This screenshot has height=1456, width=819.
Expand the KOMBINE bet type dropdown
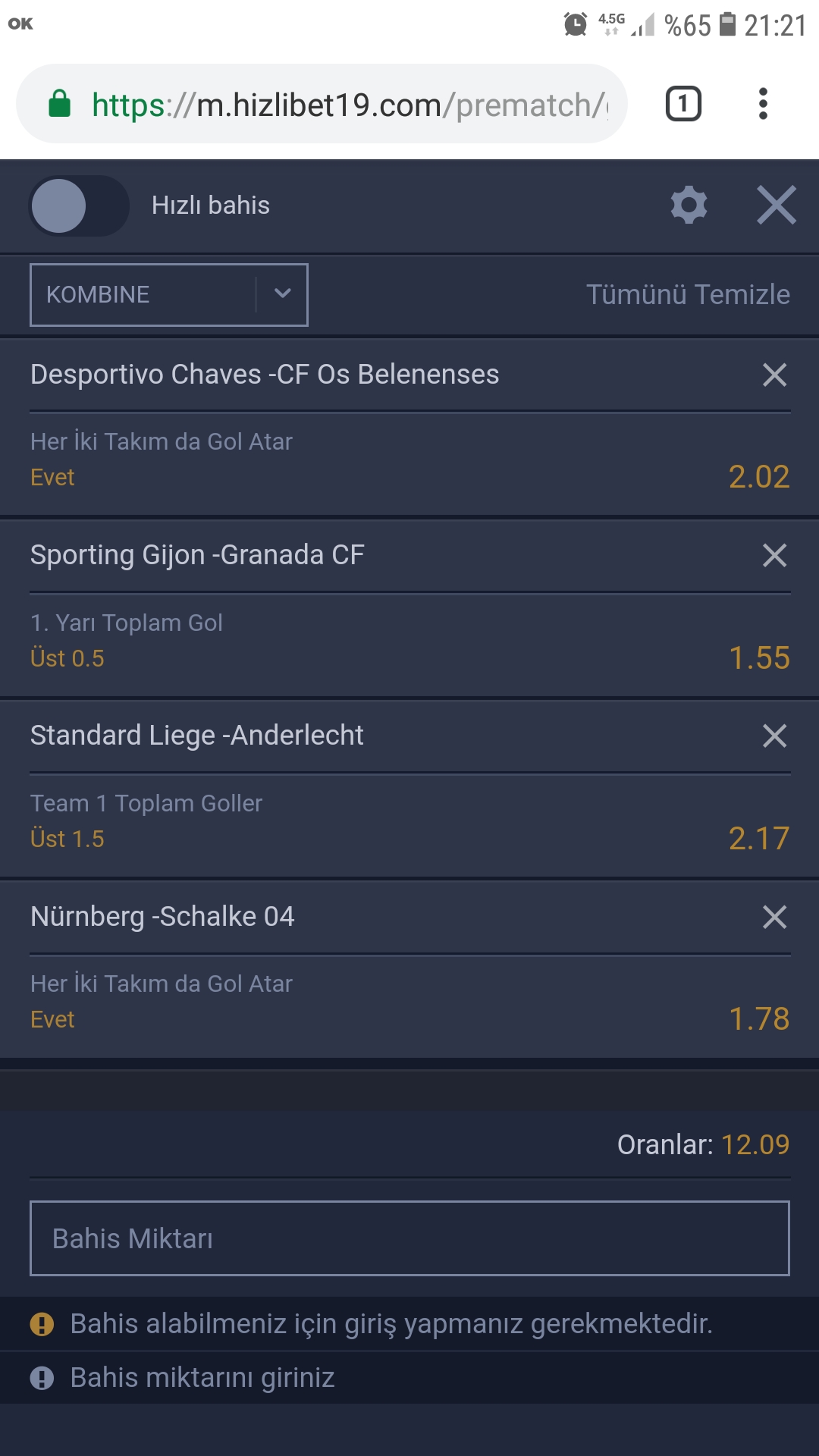(x=169, y=295)
